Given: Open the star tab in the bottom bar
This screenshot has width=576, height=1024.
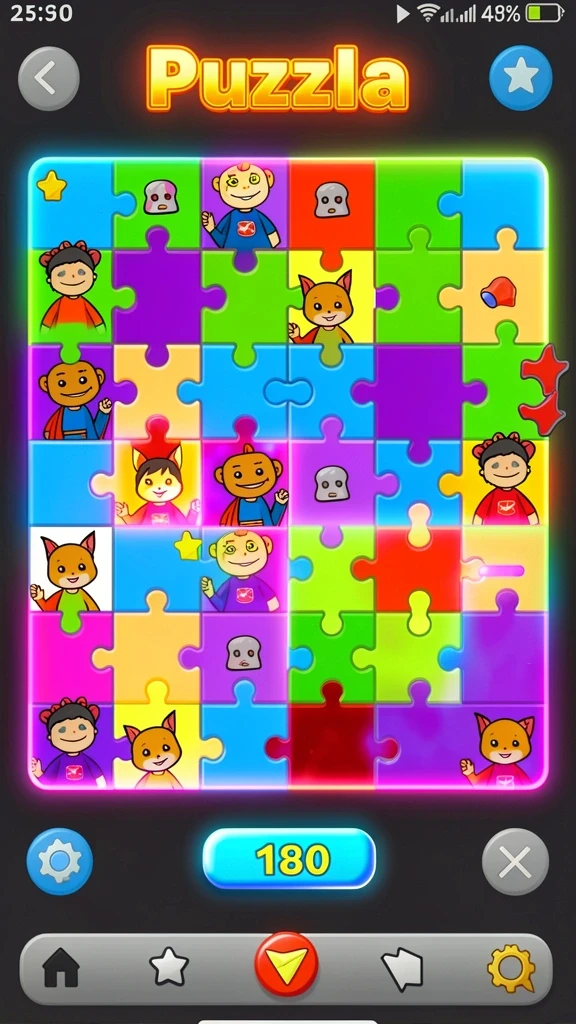Looking at the screenshot, I should tap(169, 967).
